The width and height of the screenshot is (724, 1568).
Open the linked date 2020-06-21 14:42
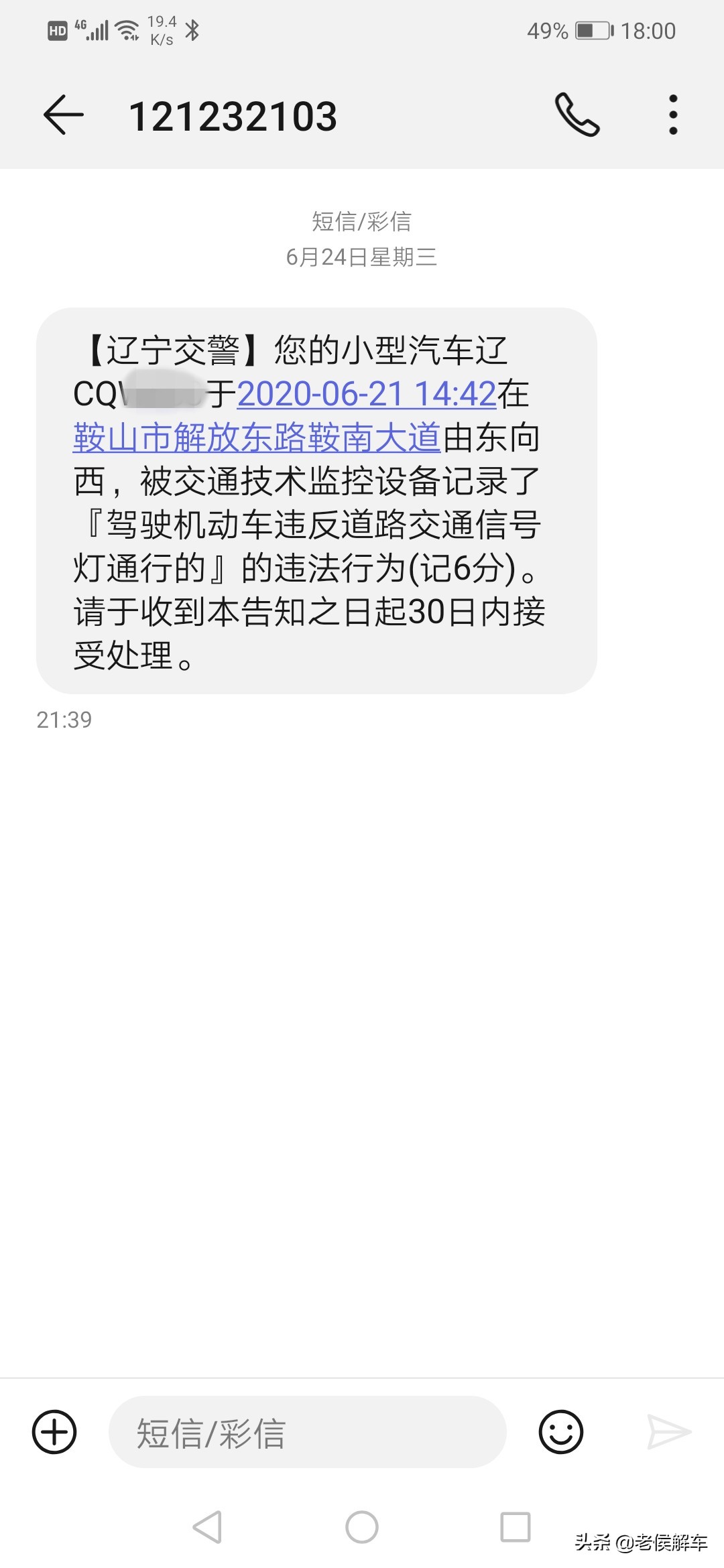coord(366,394)
